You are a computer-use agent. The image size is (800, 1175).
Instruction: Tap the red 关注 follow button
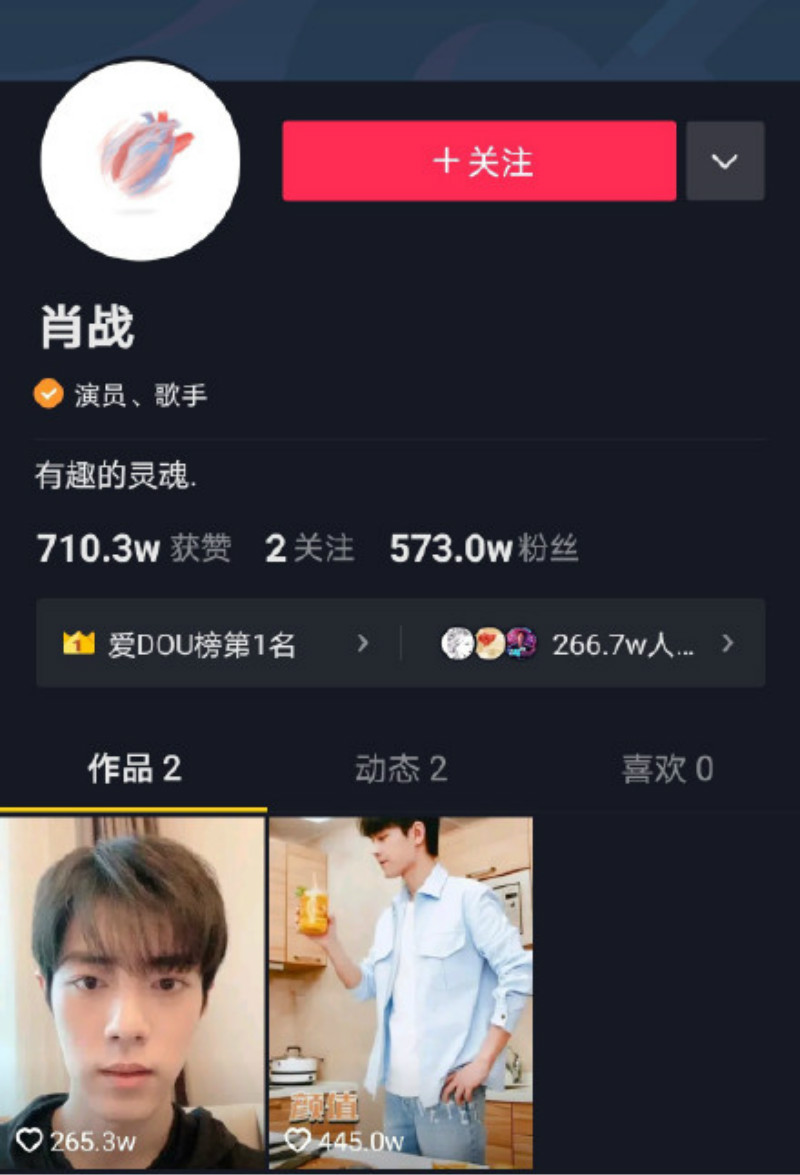[x=479, y=161]
